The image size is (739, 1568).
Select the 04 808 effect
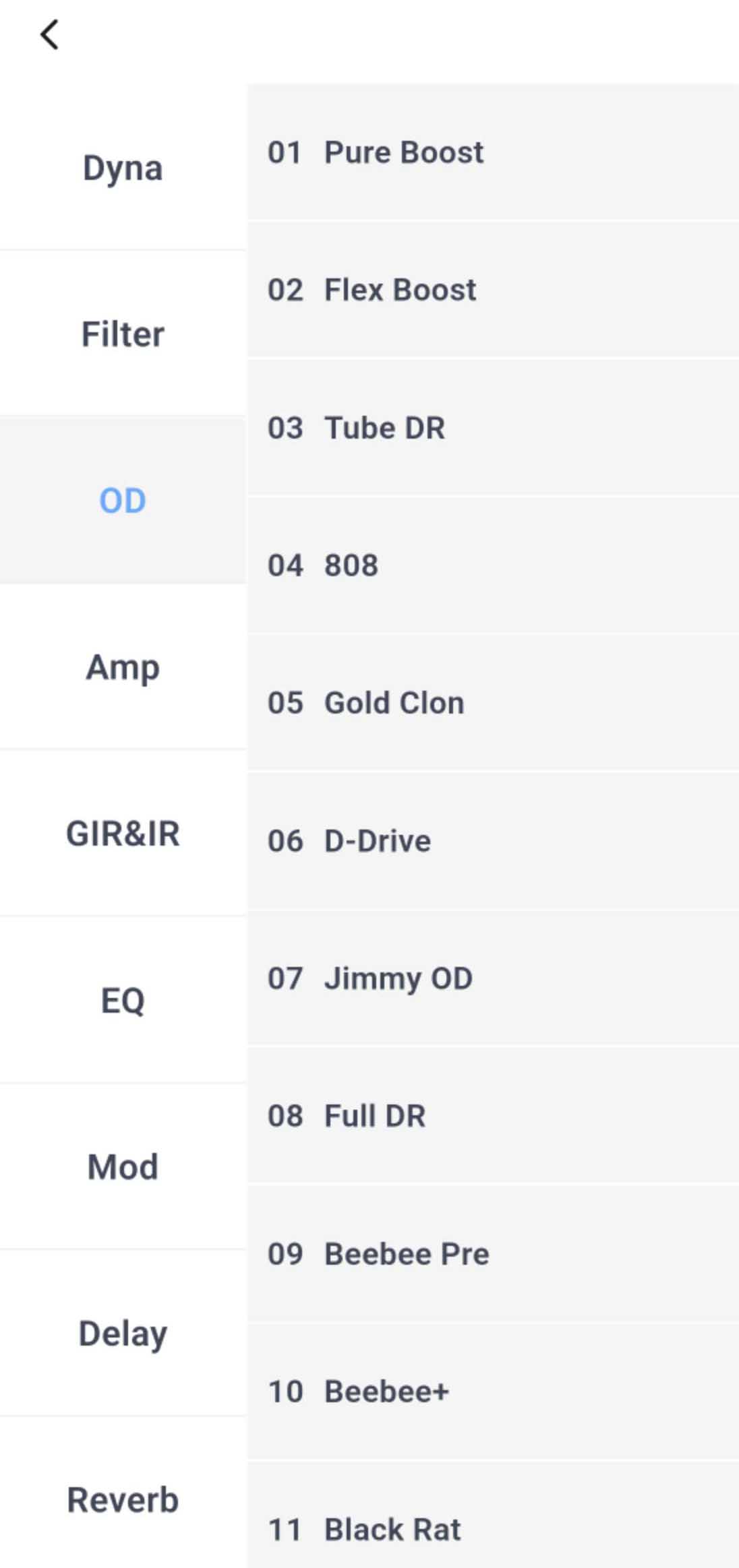pos(492,565)
